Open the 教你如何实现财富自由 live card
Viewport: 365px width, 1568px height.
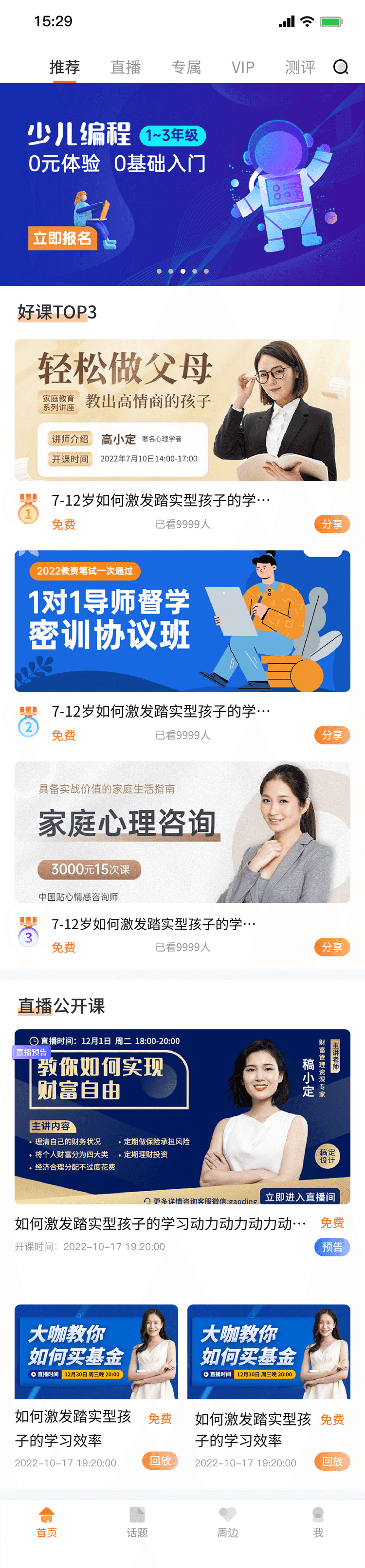coord(182,1116)
